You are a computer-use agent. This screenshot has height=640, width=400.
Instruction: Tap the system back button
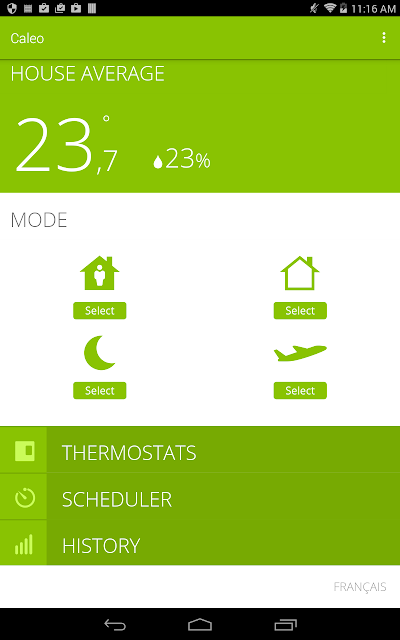point(115,624)
